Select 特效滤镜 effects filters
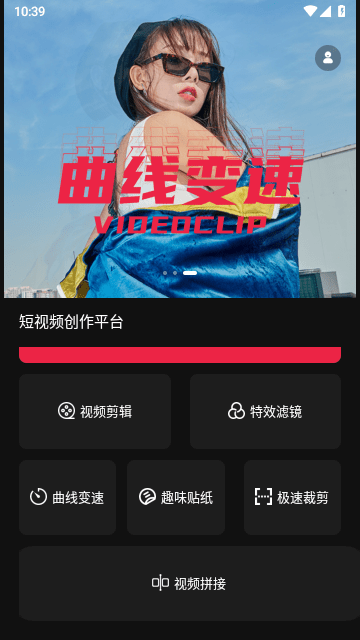Screen dimensions: 360x640 (265, 411)
